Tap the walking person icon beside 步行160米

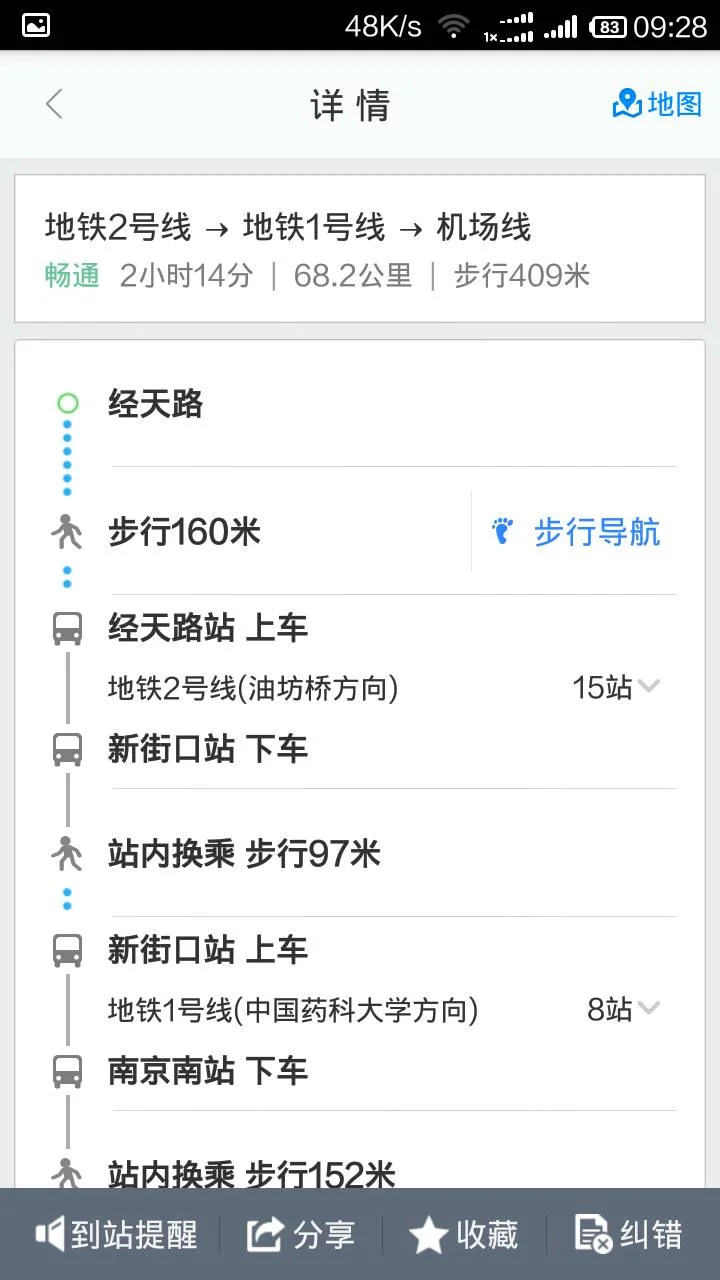click(66, 531)
